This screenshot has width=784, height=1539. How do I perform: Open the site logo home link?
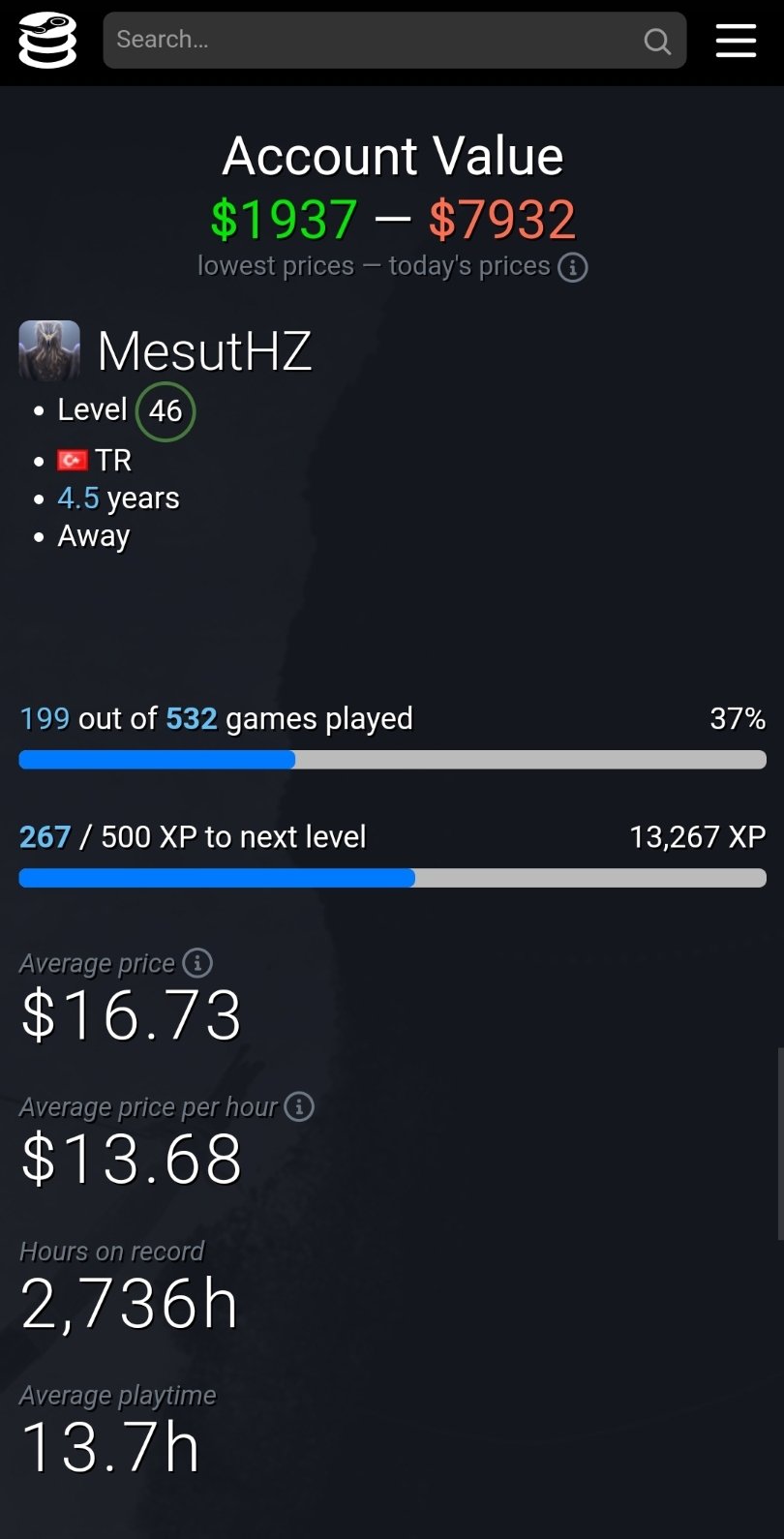(x=47, y=41)
